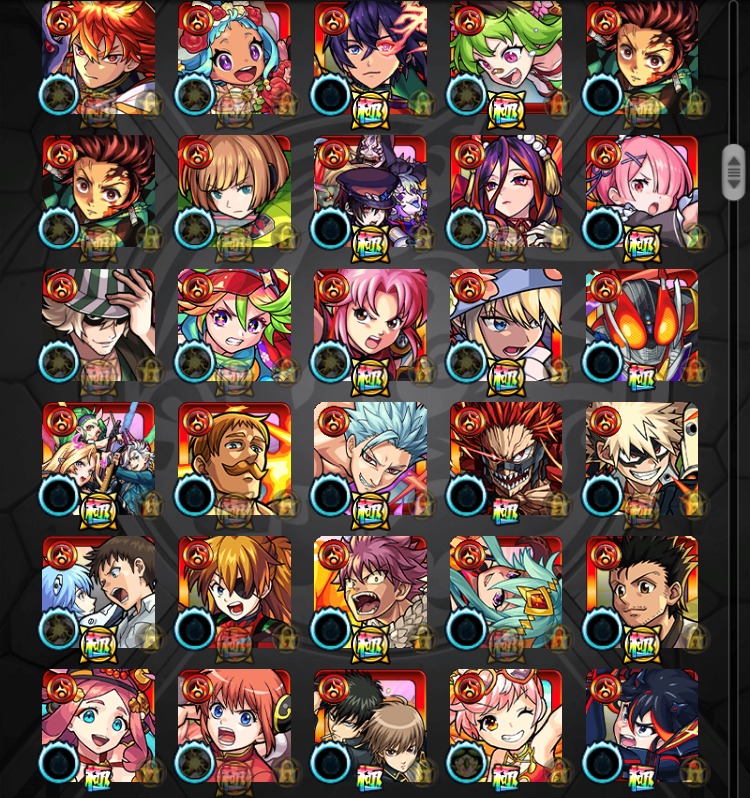Select the light-blue spiky-haired man
This screenshot has height=798, width=750.
coord(370,459)
